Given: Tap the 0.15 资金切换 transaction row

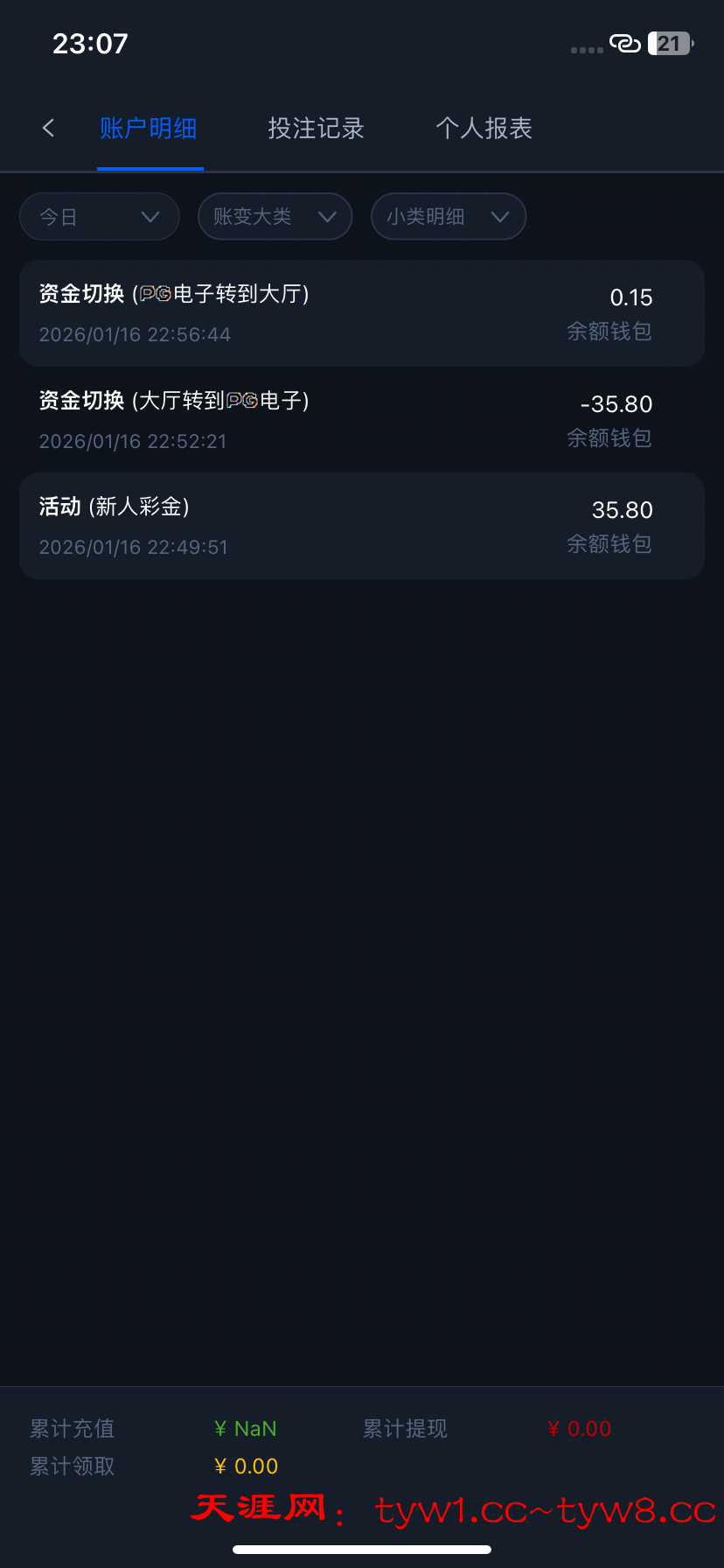Looking at the screenshot, I should (362, 313).
